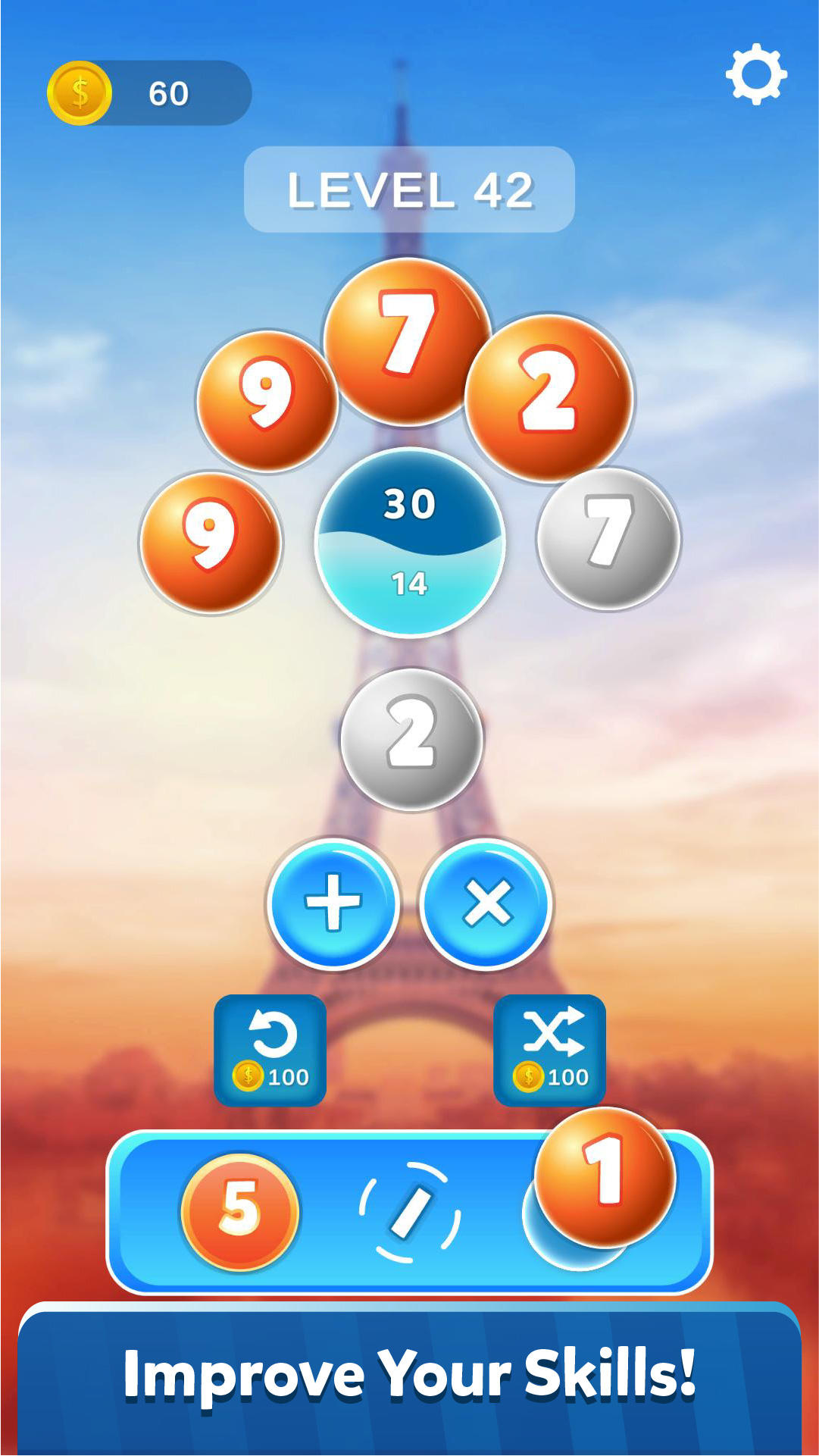Tap the 5 ball in the tray

239,1211
